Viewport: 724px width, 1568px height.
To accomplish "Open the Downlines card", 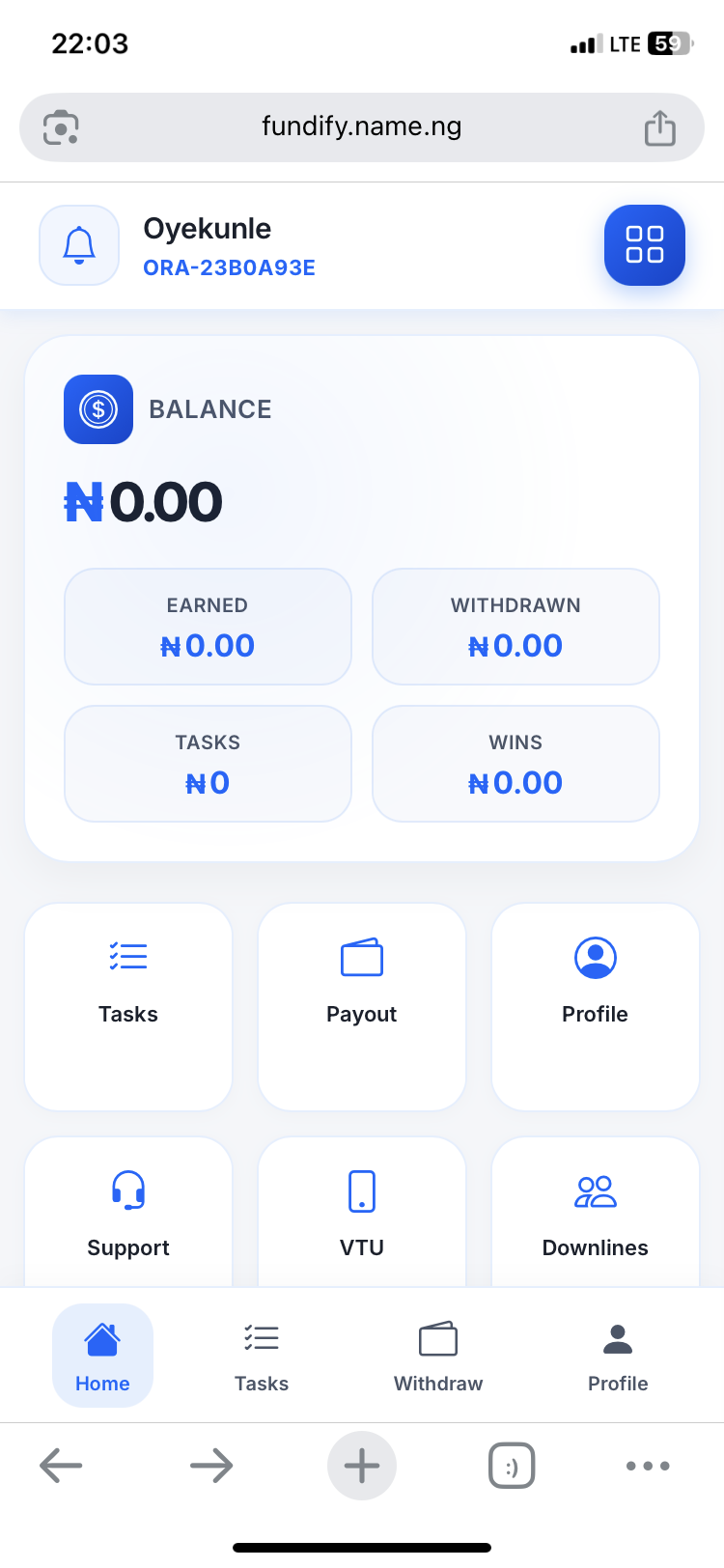I will click(x=595, y=1217).
